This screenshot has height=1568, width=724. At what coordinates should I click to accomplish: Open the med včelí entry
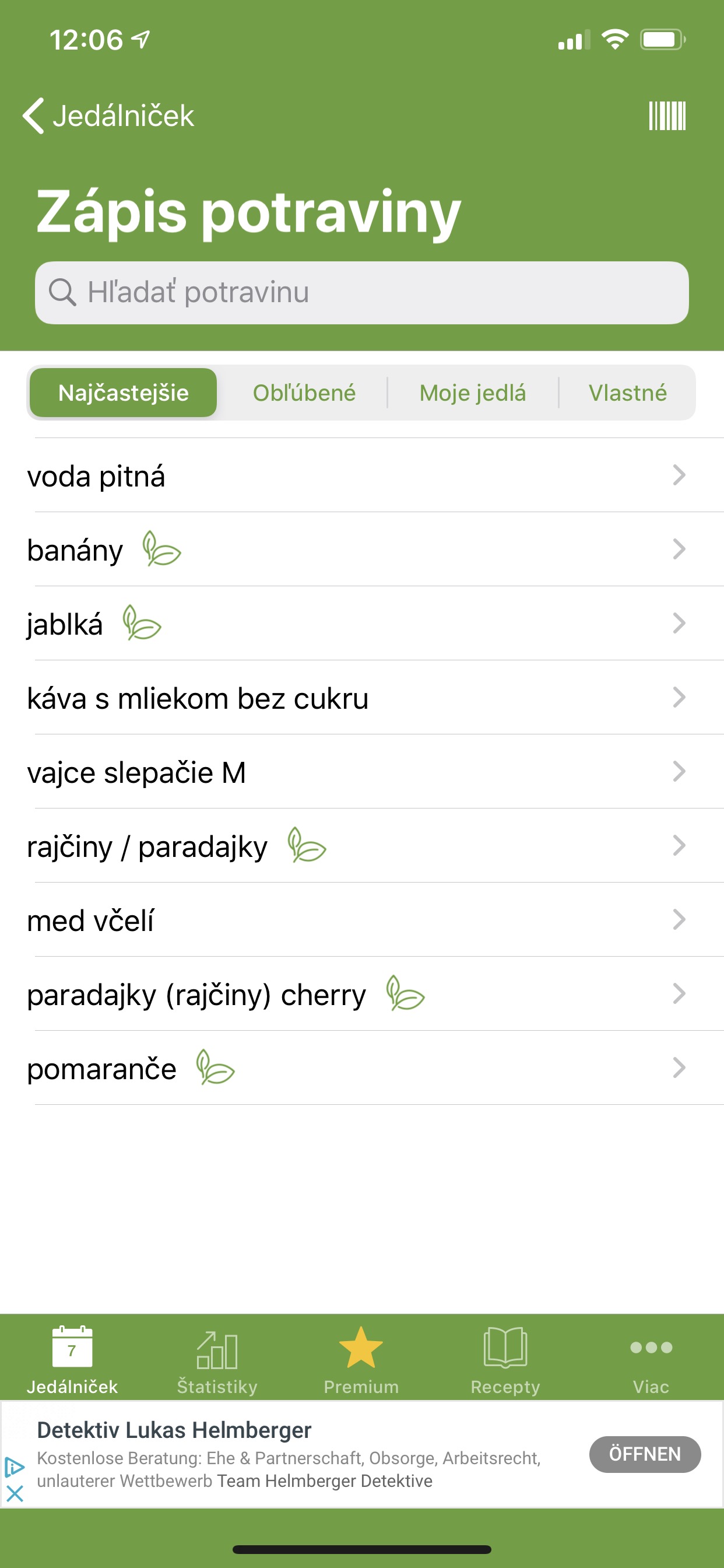[x=362, y=921]
